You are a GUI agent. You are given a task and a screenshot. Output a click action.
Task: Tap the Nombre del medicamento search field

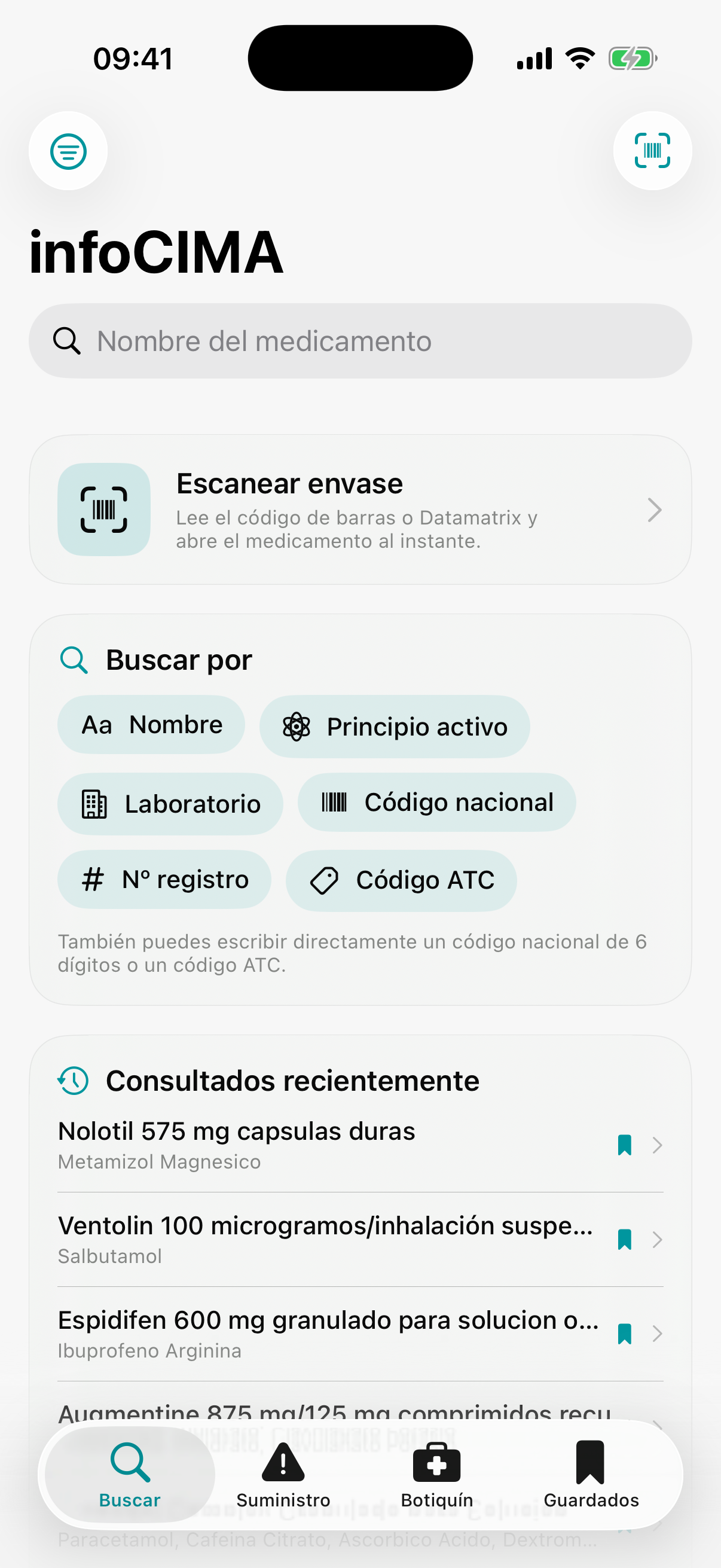click(x=360, y=341)
